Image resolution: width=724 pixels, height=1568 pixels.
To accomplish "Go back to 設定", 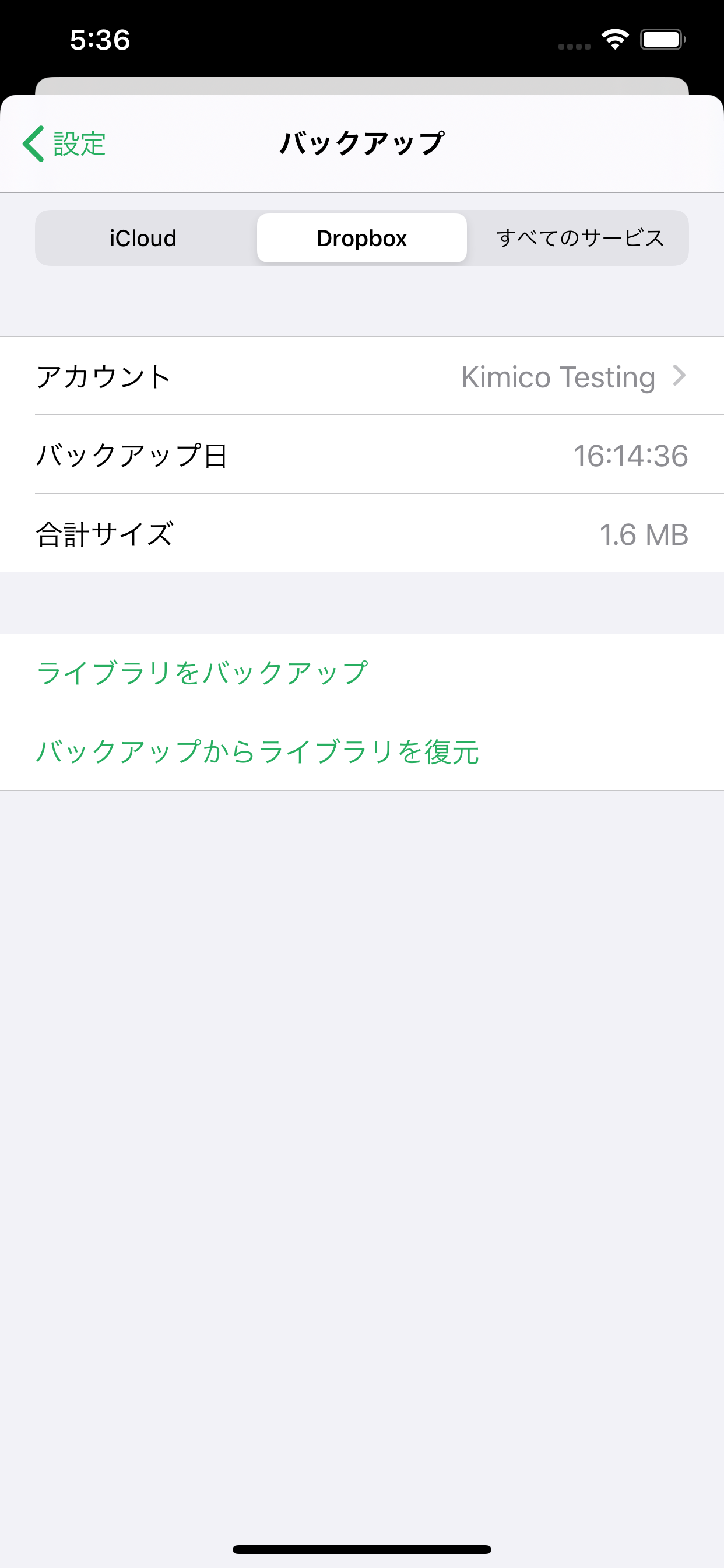I will pos(65,144).
